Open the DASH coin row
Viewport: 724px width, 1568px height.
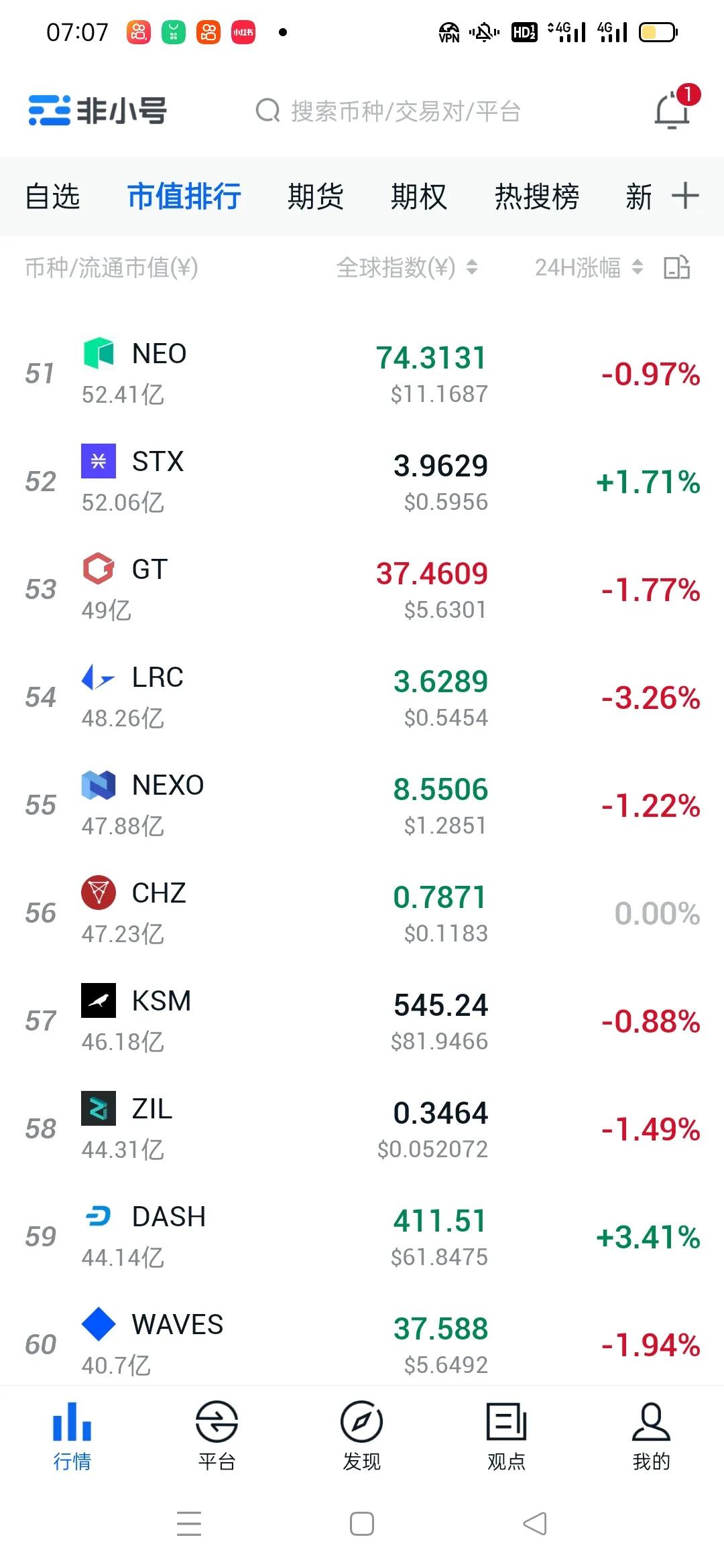(362, 1236)
